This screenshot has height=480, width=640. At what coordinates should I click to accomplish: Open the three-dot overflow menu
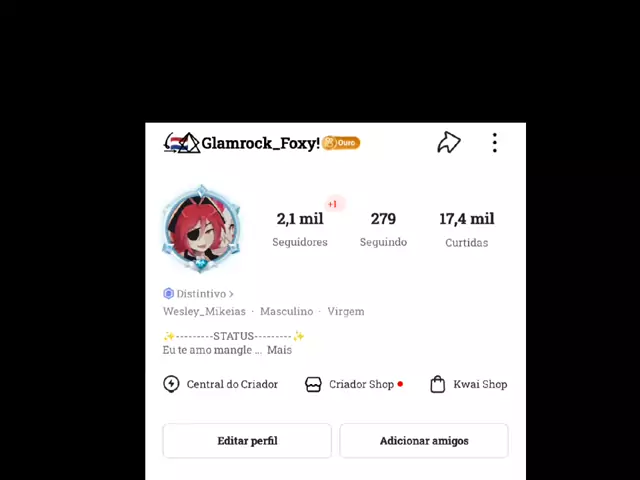point(494,143)
